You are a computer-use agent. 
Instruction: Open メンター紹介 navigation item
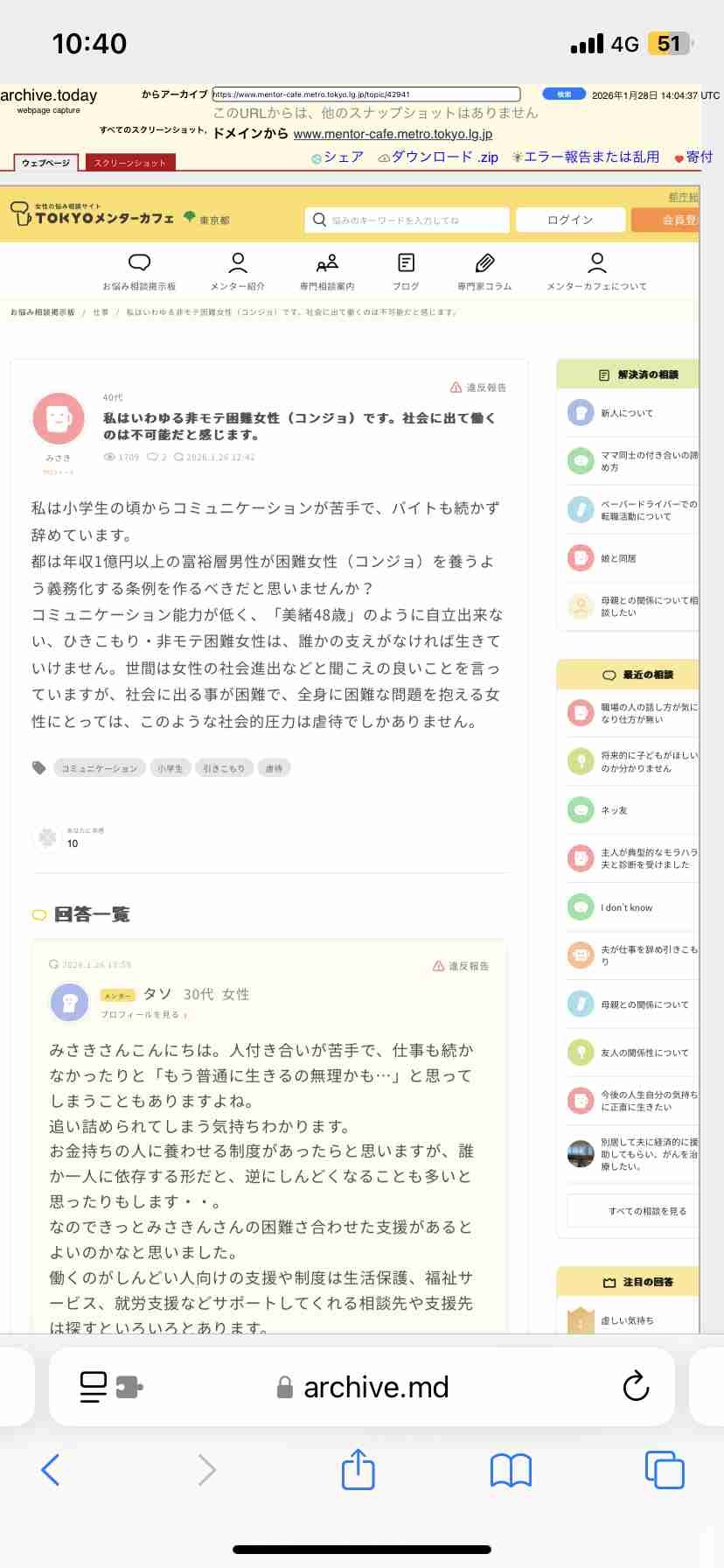coord(237,271)
